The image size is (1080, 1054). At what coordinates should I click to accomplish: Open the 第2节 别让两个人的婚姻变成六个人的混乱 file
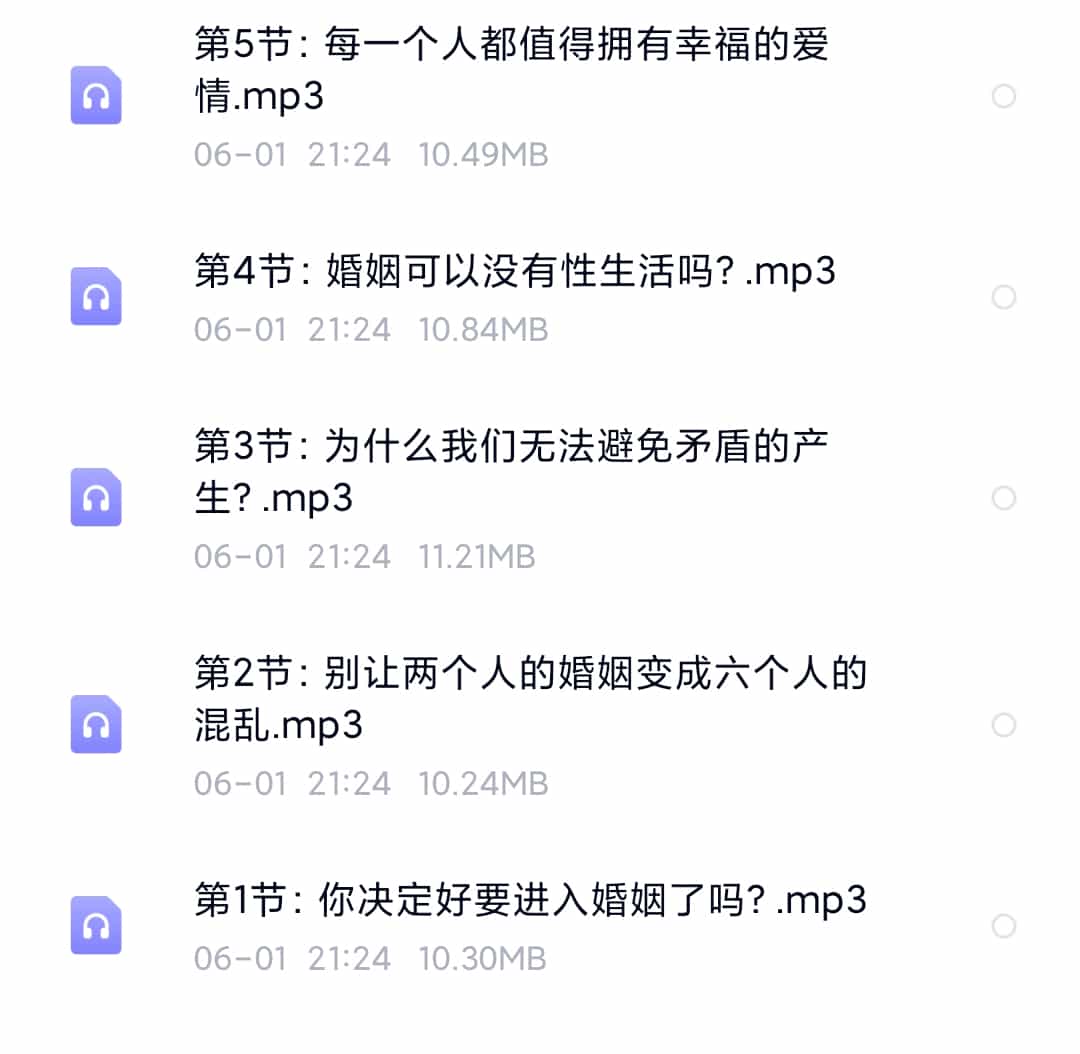click(529, 700)
